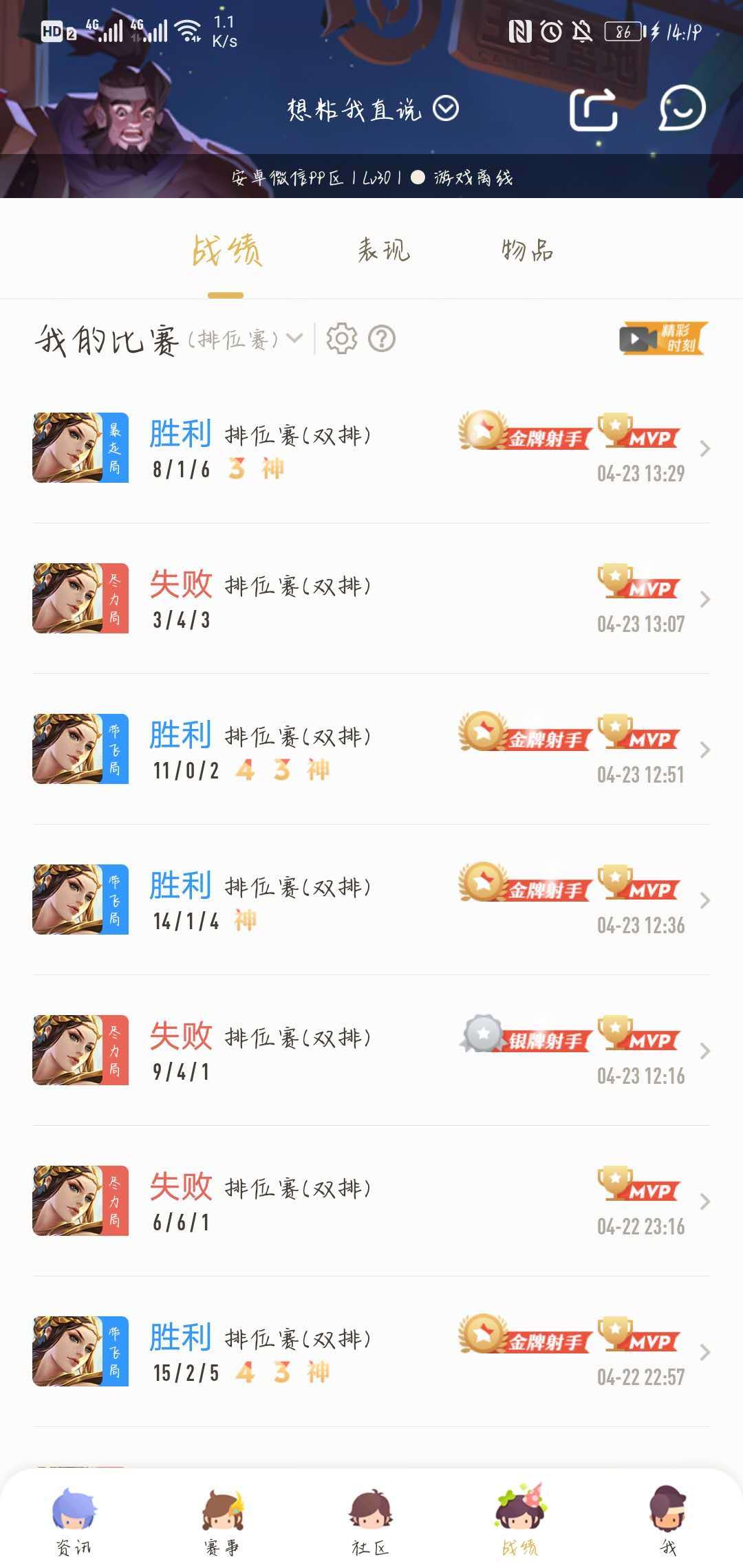Tap the share icon in header
Image resolution: width=743 pixels, height=1568 pixels.
[593, 109]
